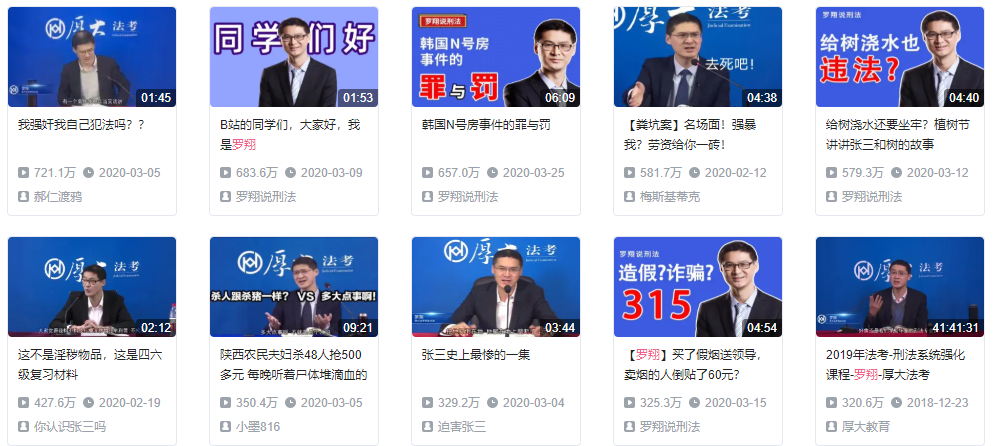997x446 pixels.
Task: Open uploader 小墨816's profile
Action: tap(258, 426)
